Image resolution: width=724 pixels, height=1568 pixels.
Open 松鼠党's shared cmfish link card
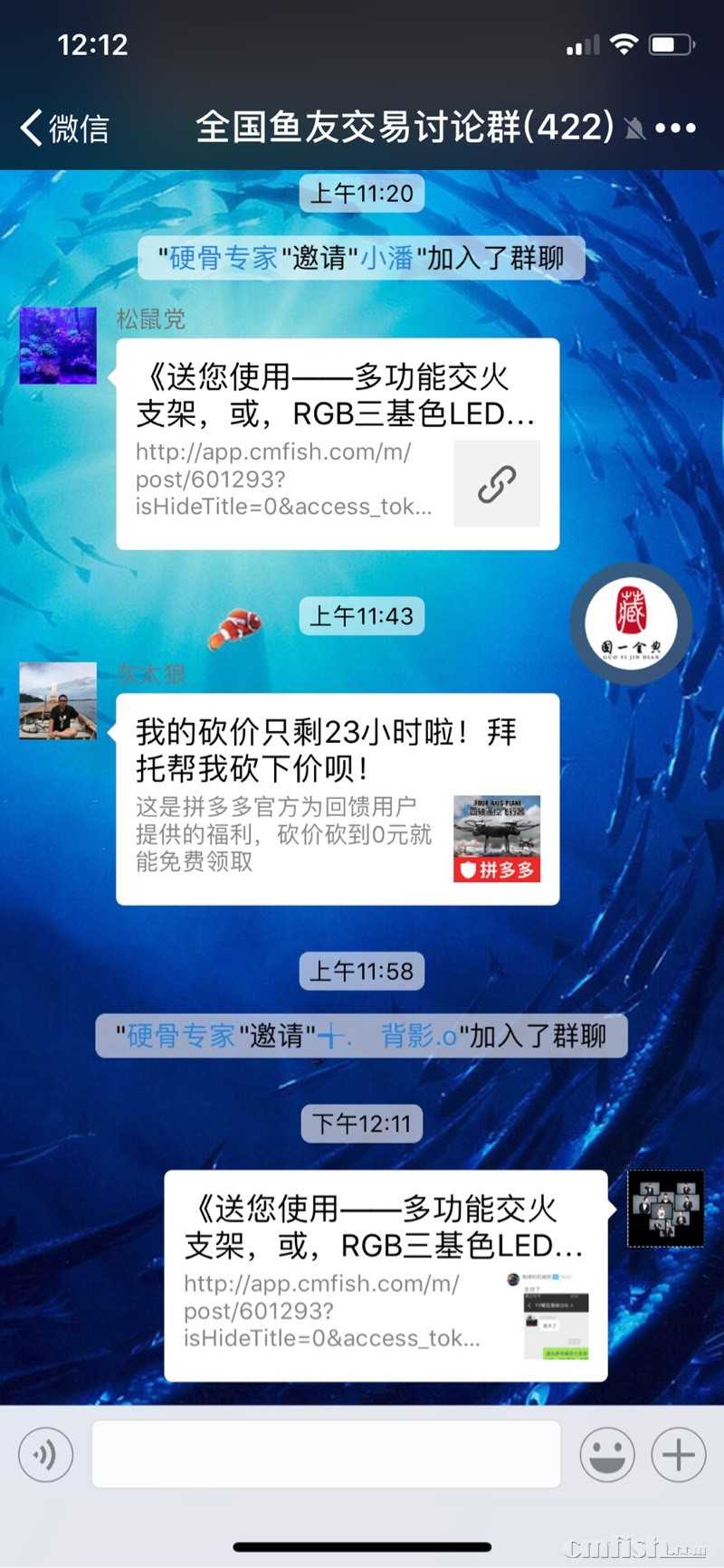pyautogui.click(x=338, y=443)
